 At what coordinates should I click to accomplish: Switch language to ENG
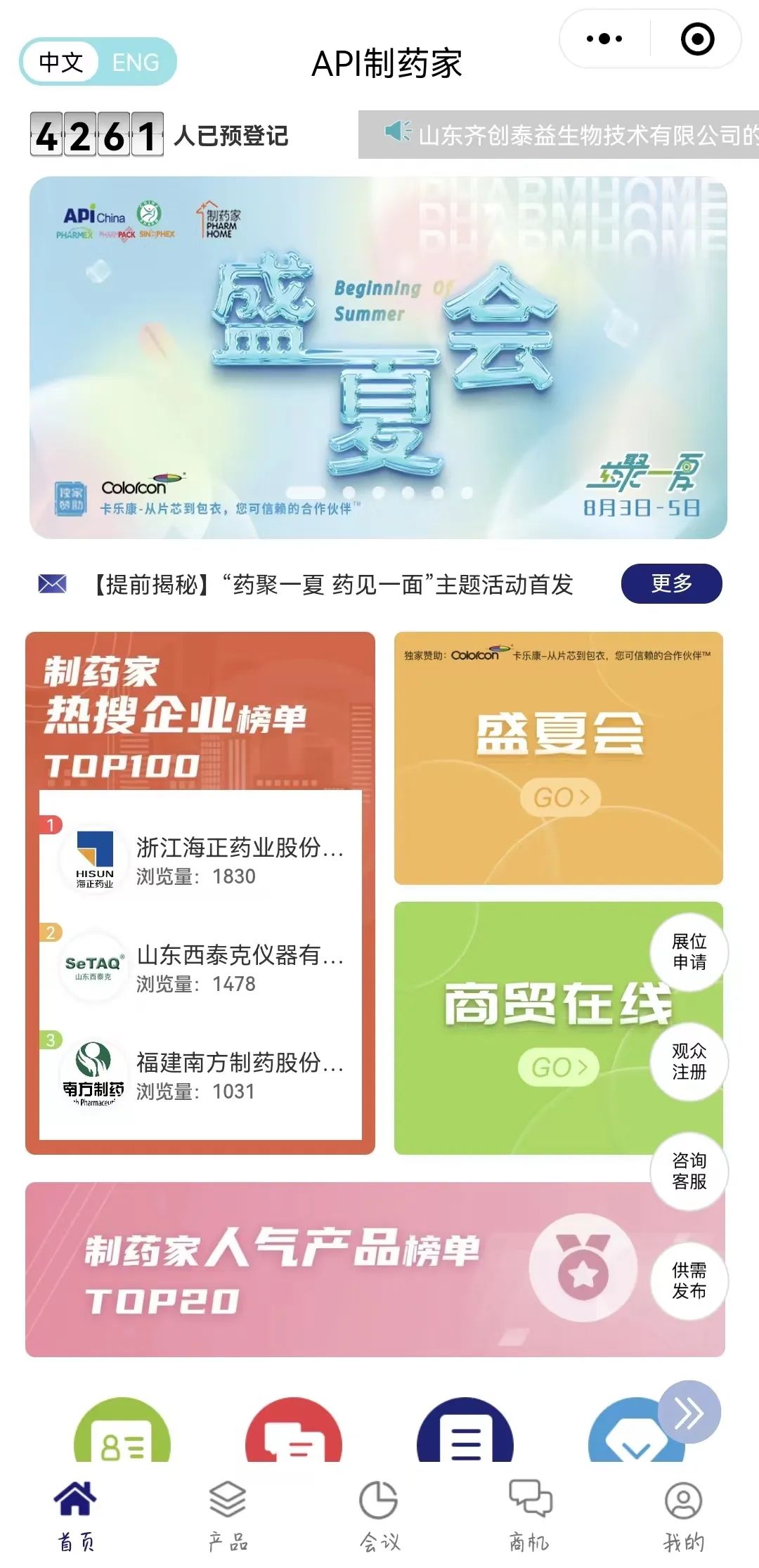pyautogui.click(x=136, y=63)
